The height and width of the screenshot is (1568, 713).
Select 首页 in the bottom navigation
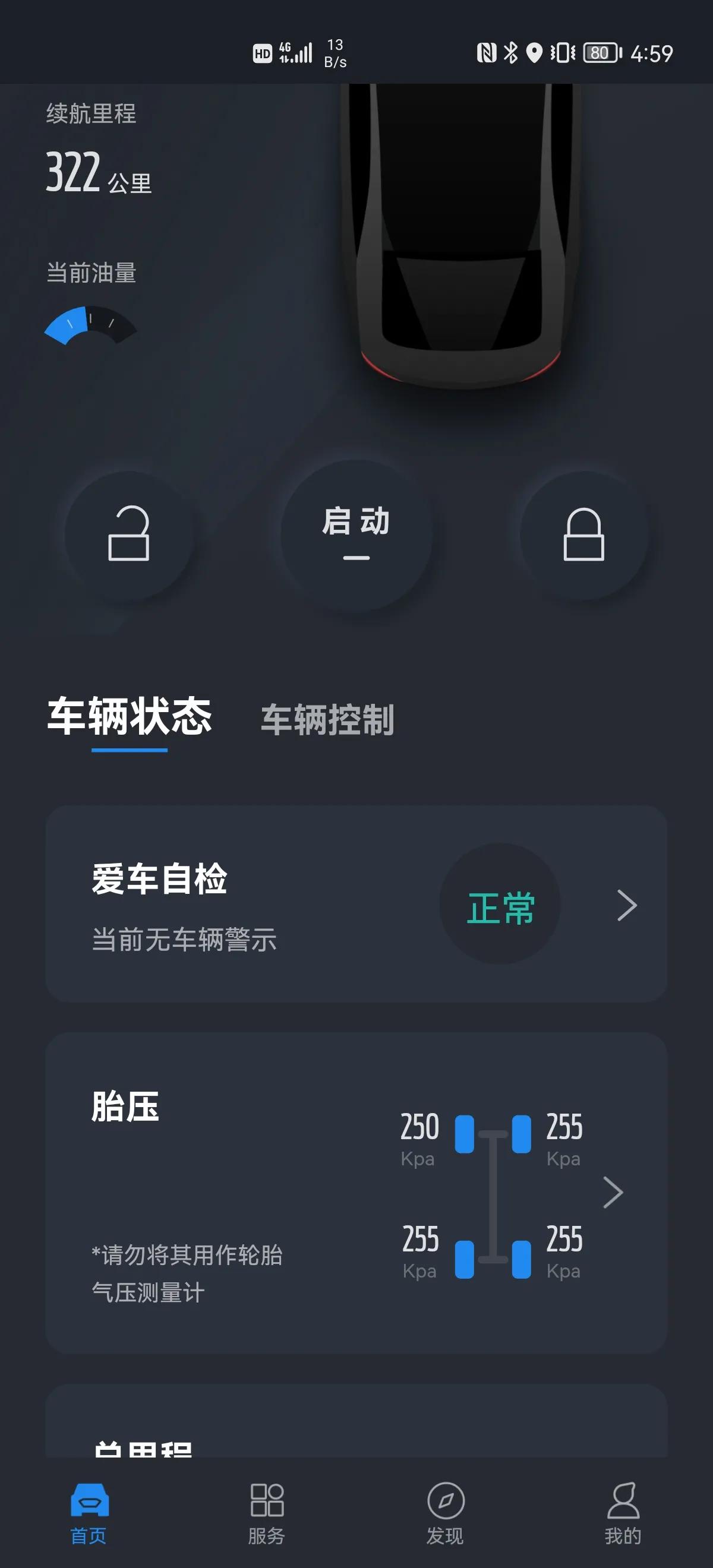(89, 1510)
